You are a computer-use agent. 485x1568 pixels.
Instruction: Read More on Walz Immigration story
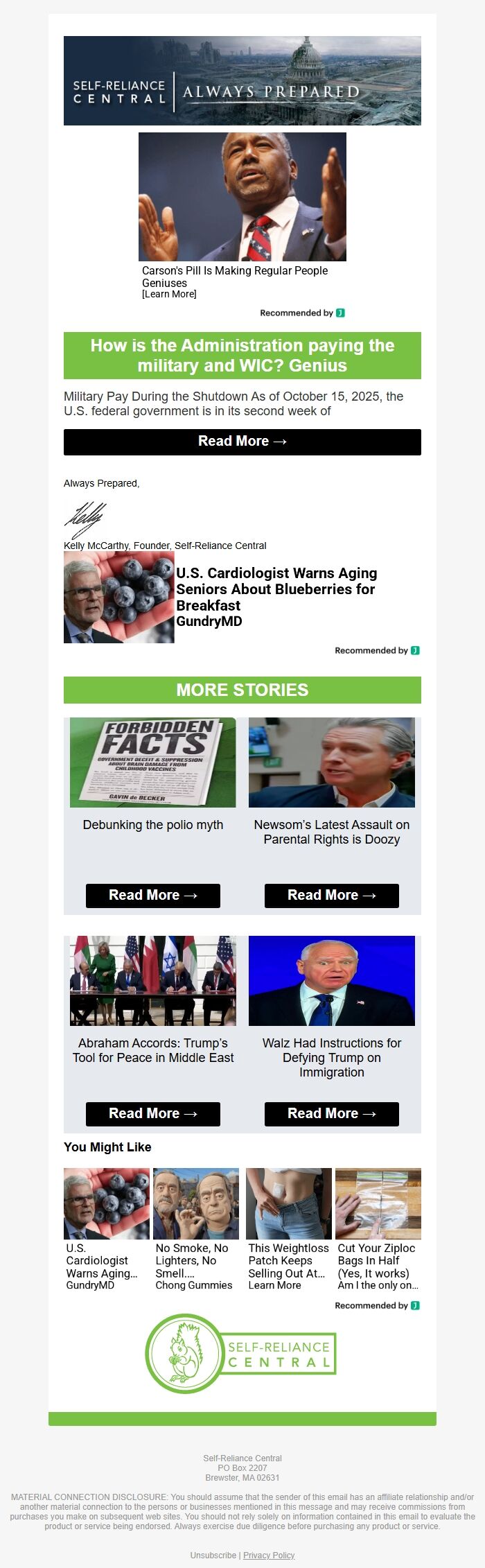coord(331,1113)
